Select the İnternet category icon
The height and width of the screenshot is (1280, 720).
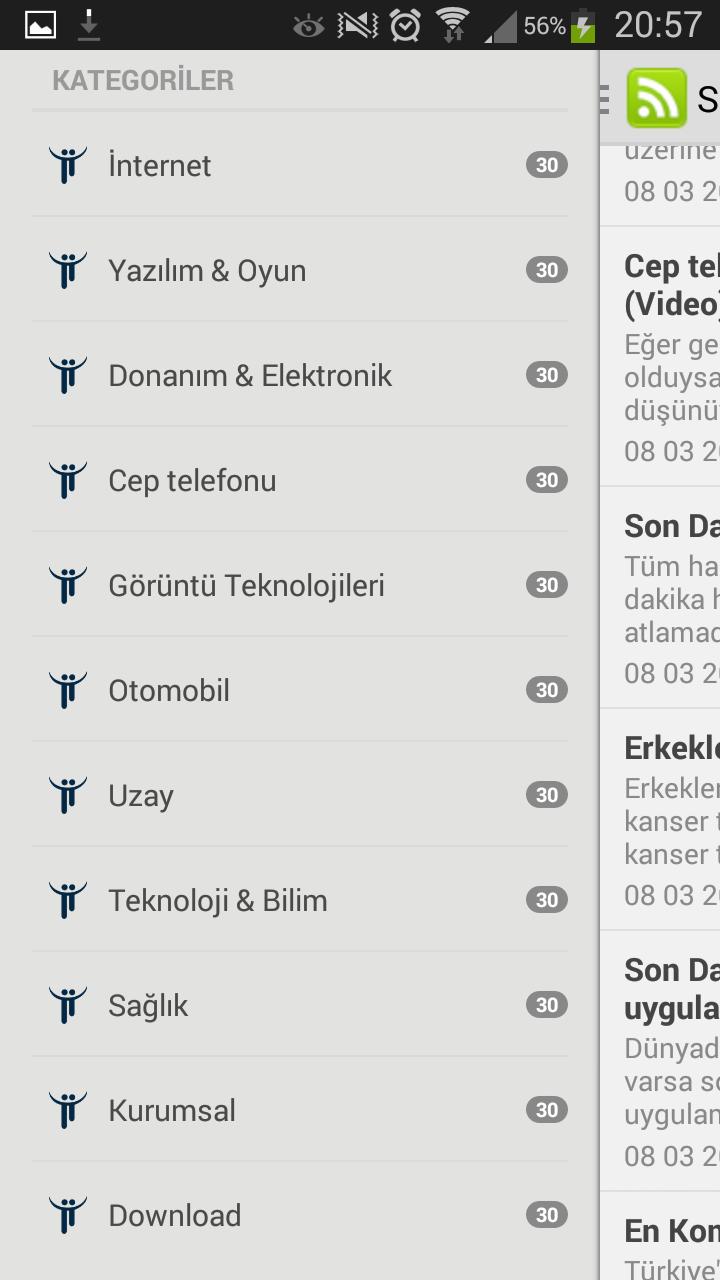pos(67,164)
